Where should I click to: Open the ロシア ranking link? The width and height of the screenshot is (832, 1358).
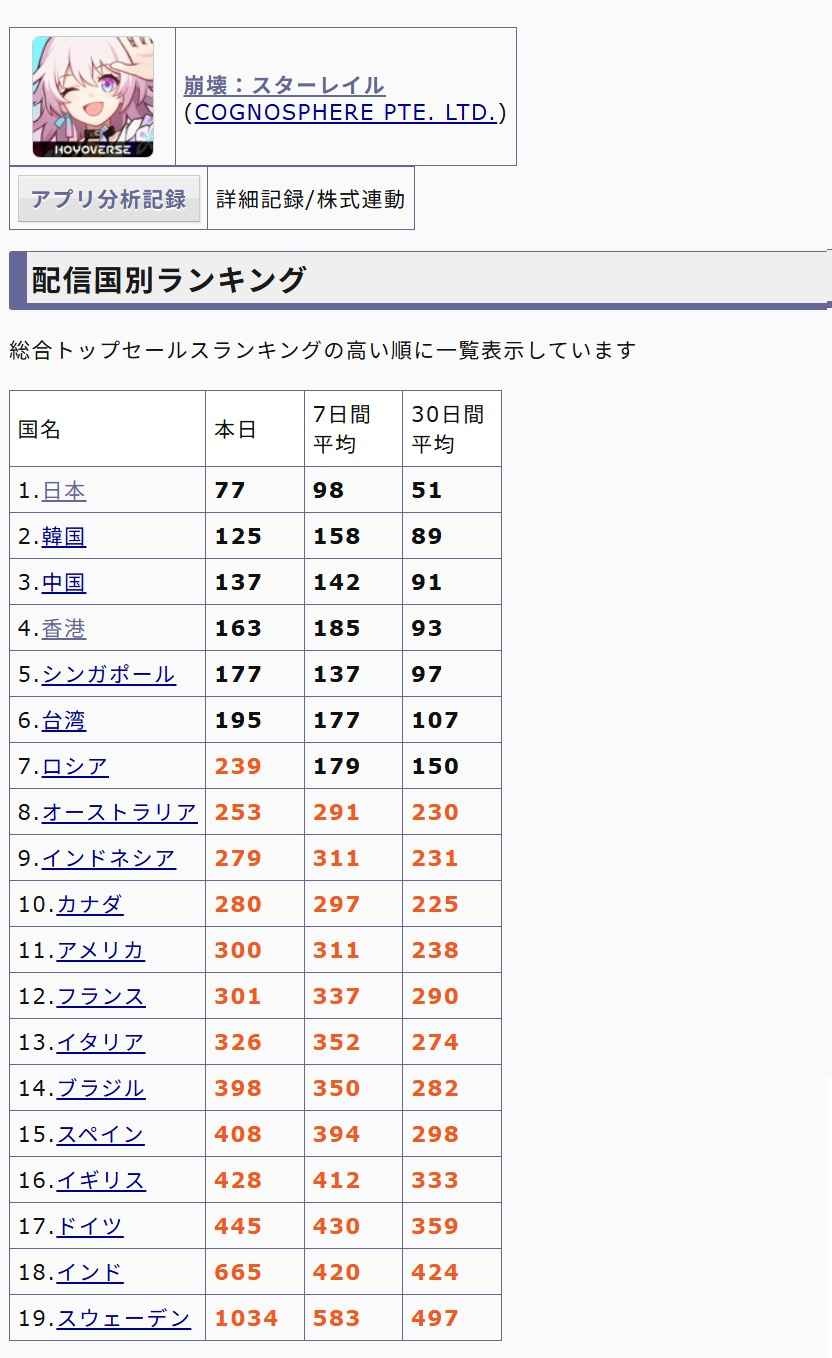75,767
